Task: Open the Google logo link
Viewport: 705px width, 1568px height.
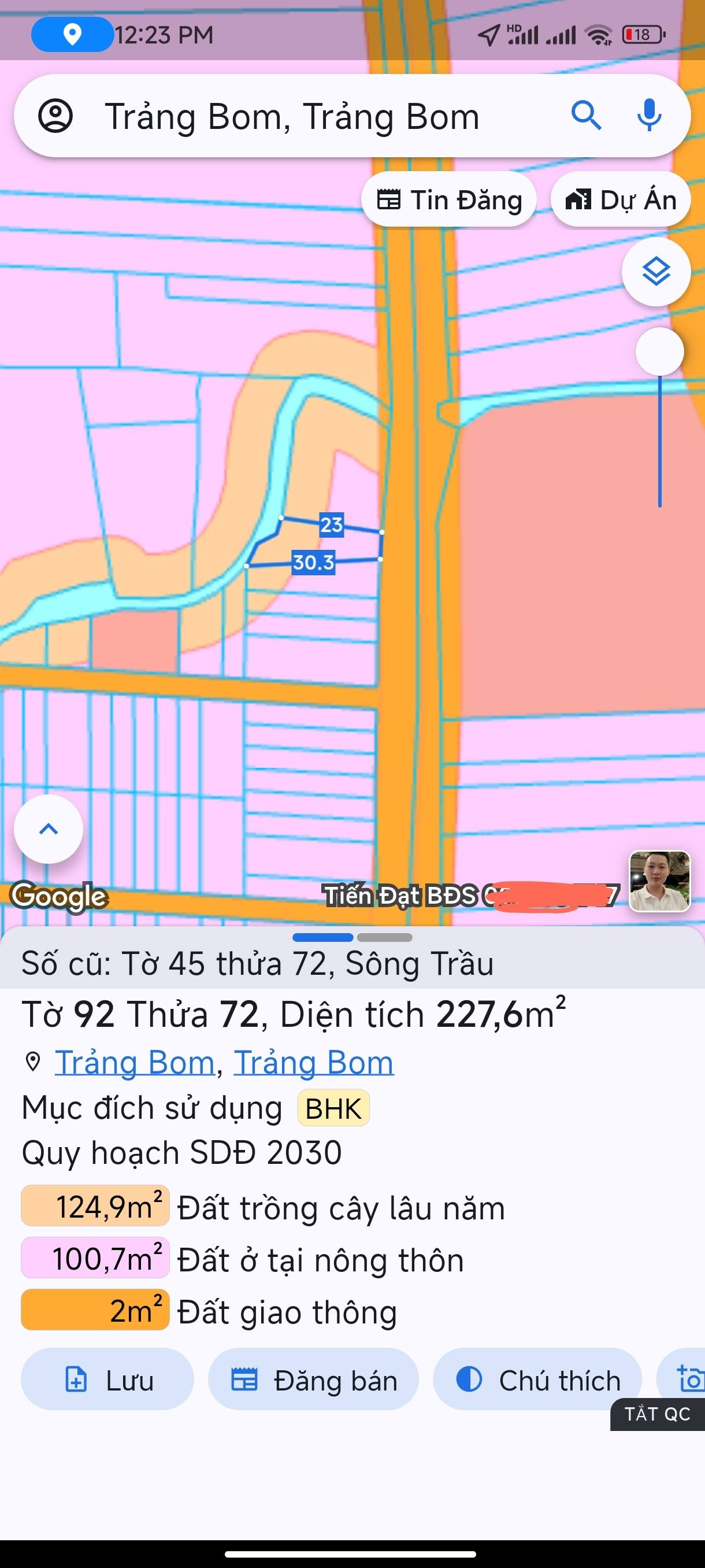Action: 59,896
